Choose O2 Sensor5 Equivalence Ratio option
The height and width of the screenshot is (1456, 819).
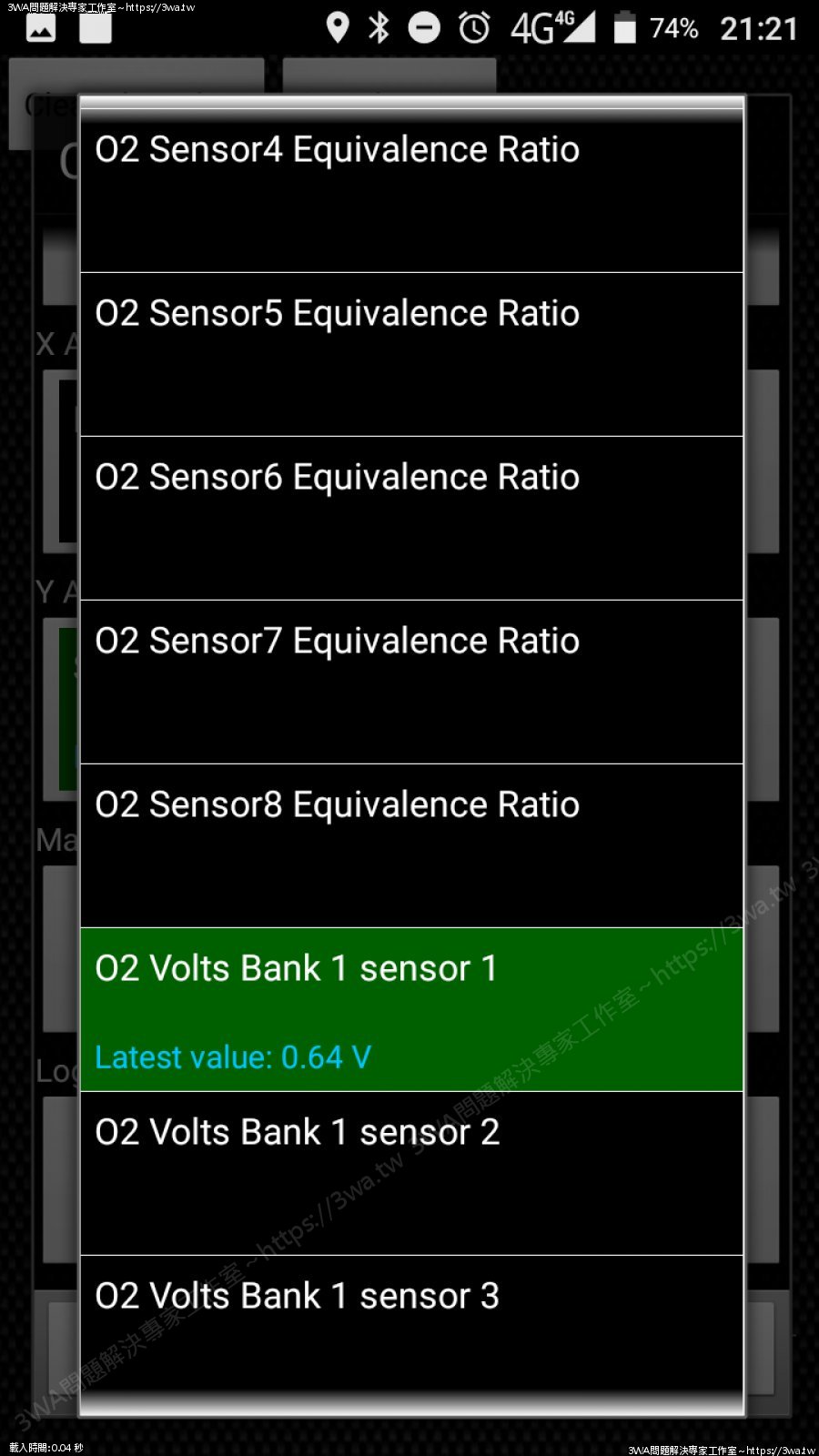coord(411,354)
